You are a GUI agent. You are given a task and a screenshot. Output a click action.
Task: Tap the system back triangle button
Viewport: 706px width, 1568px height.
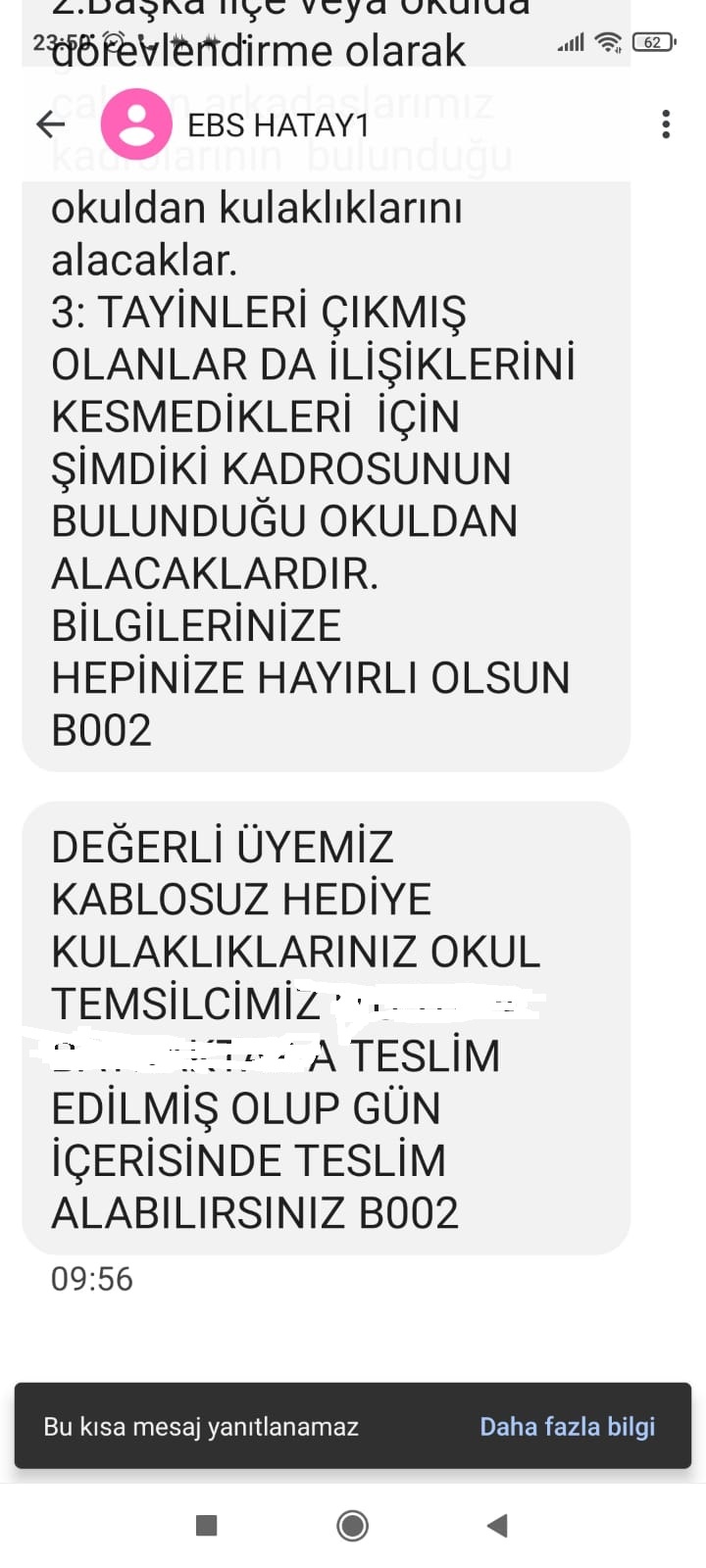(x=497, y=1525)
